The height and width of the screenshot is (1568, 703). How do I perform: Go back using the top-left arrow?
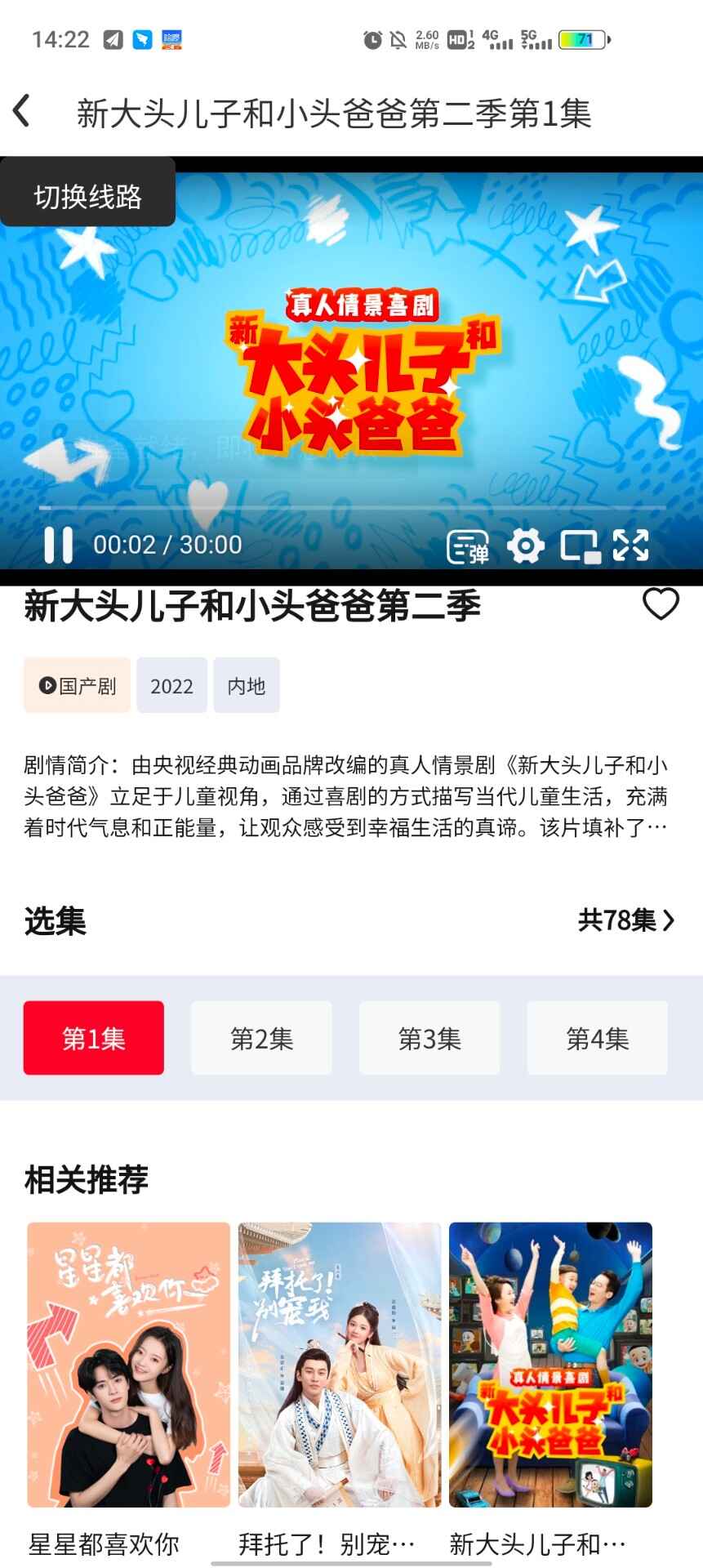pos(23,112)
